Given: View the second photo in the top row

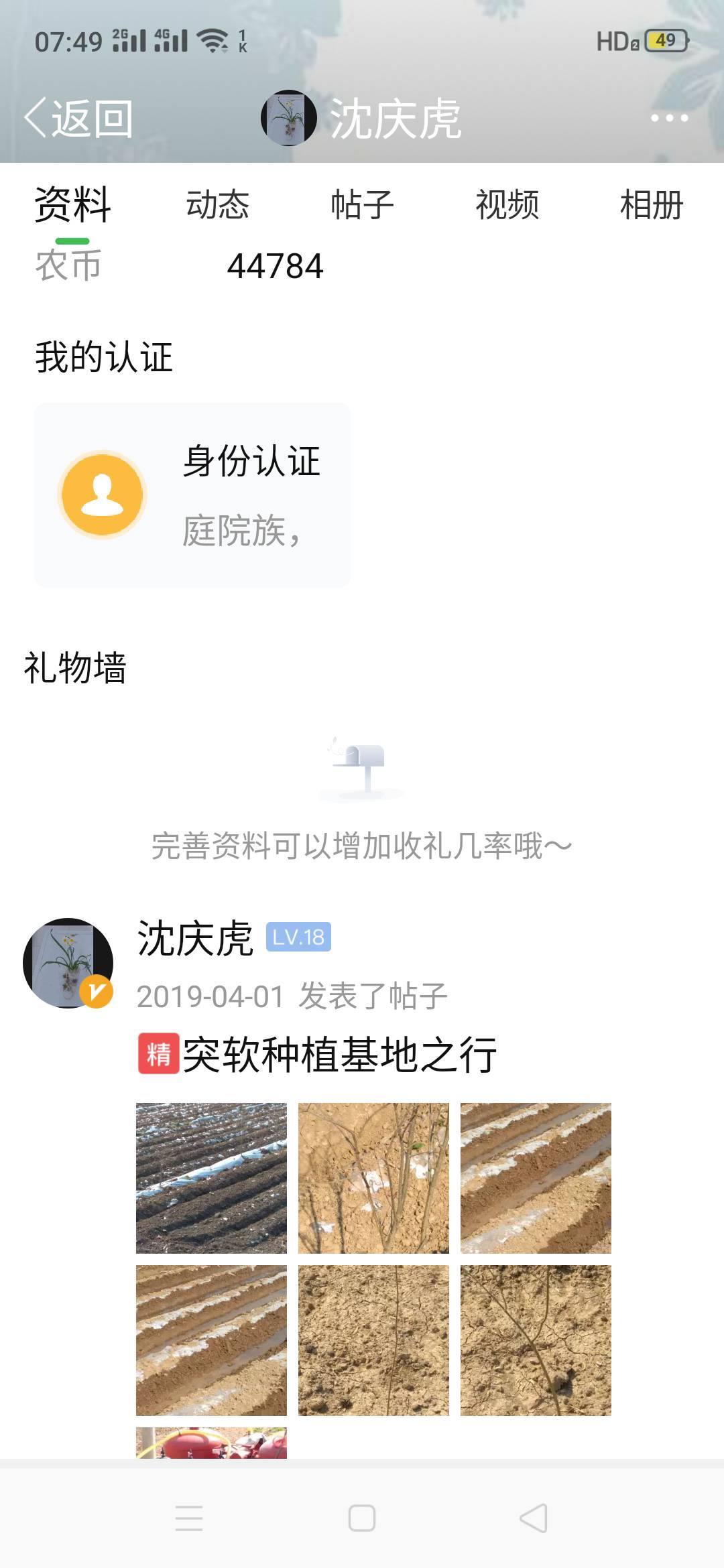Looking at the screenshot, I should pos(373,1178).
